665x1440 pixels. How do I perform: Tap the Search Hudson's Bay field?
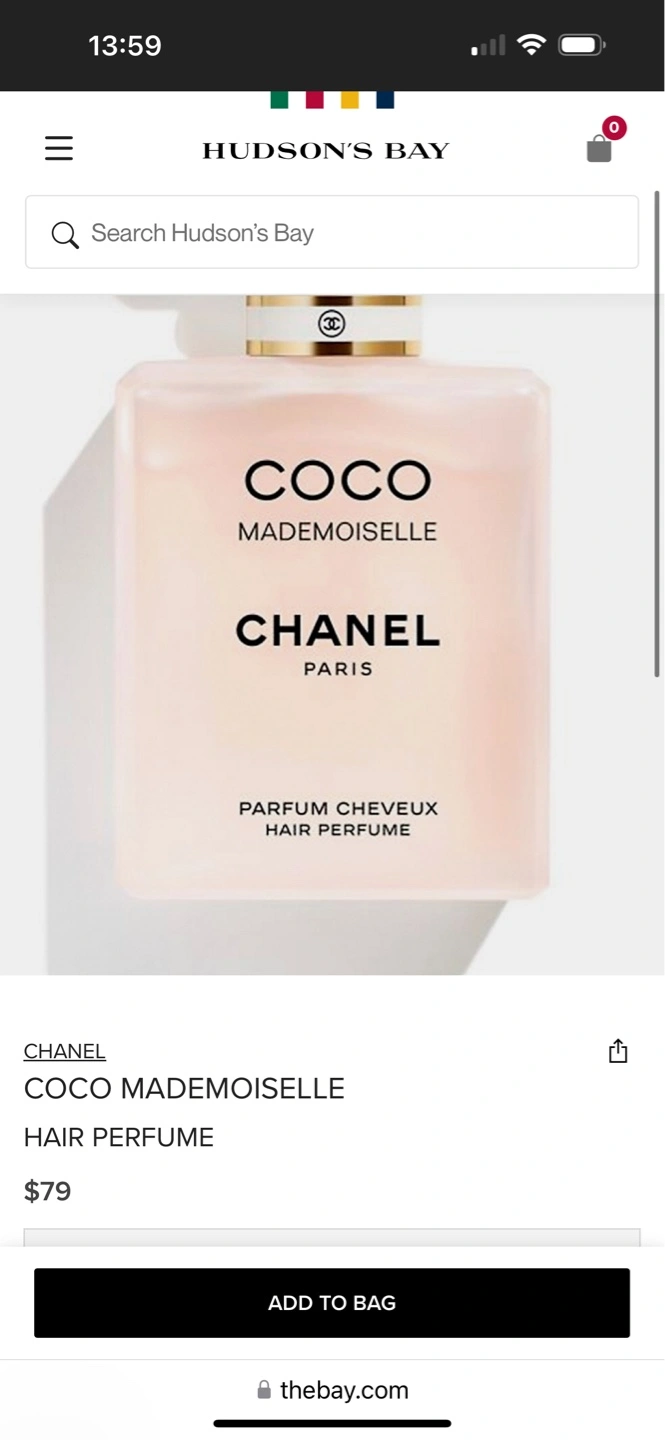(x=332, y=232)
